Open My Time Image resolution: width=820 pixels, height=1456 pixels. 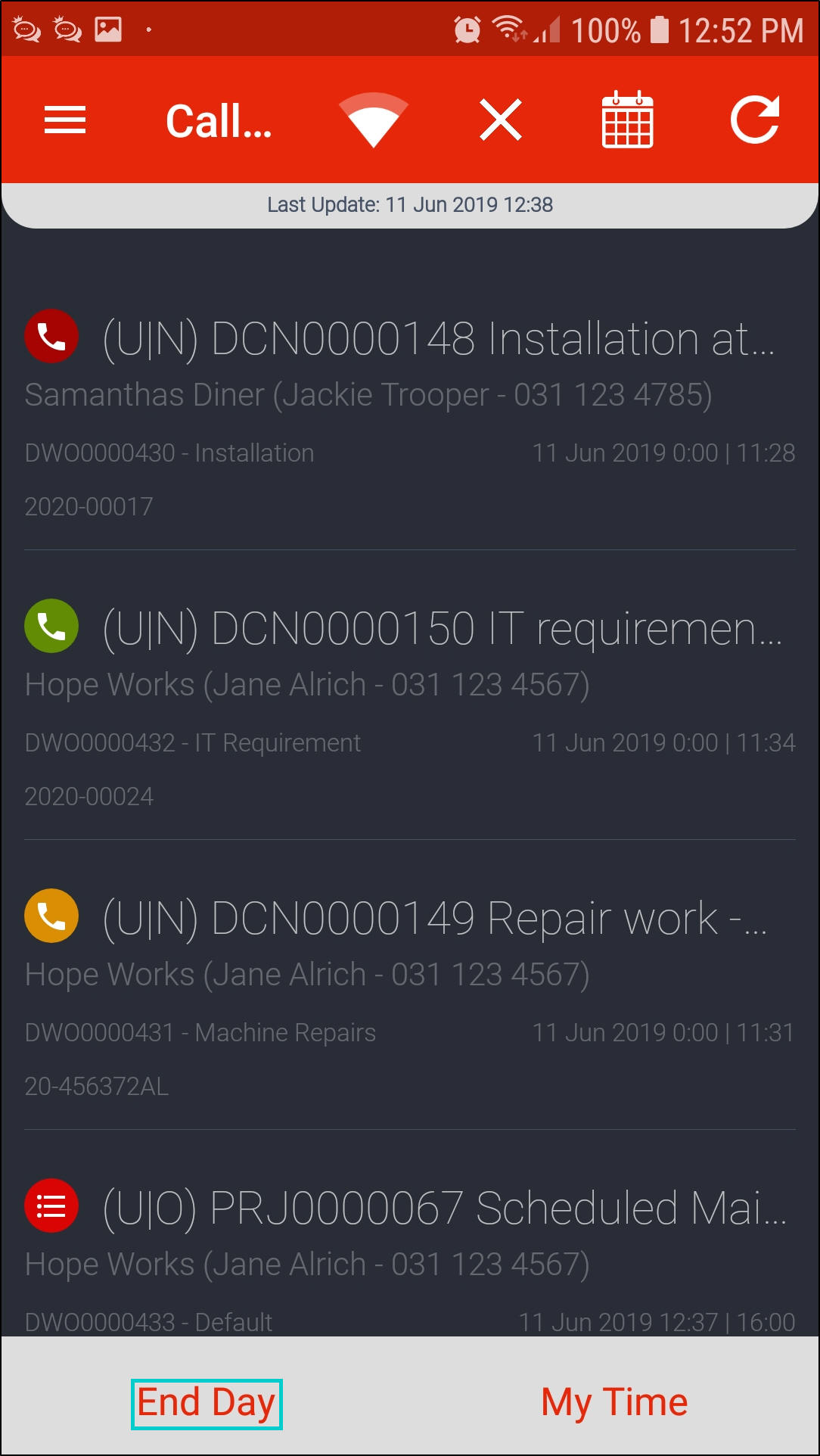(614, 1403)
